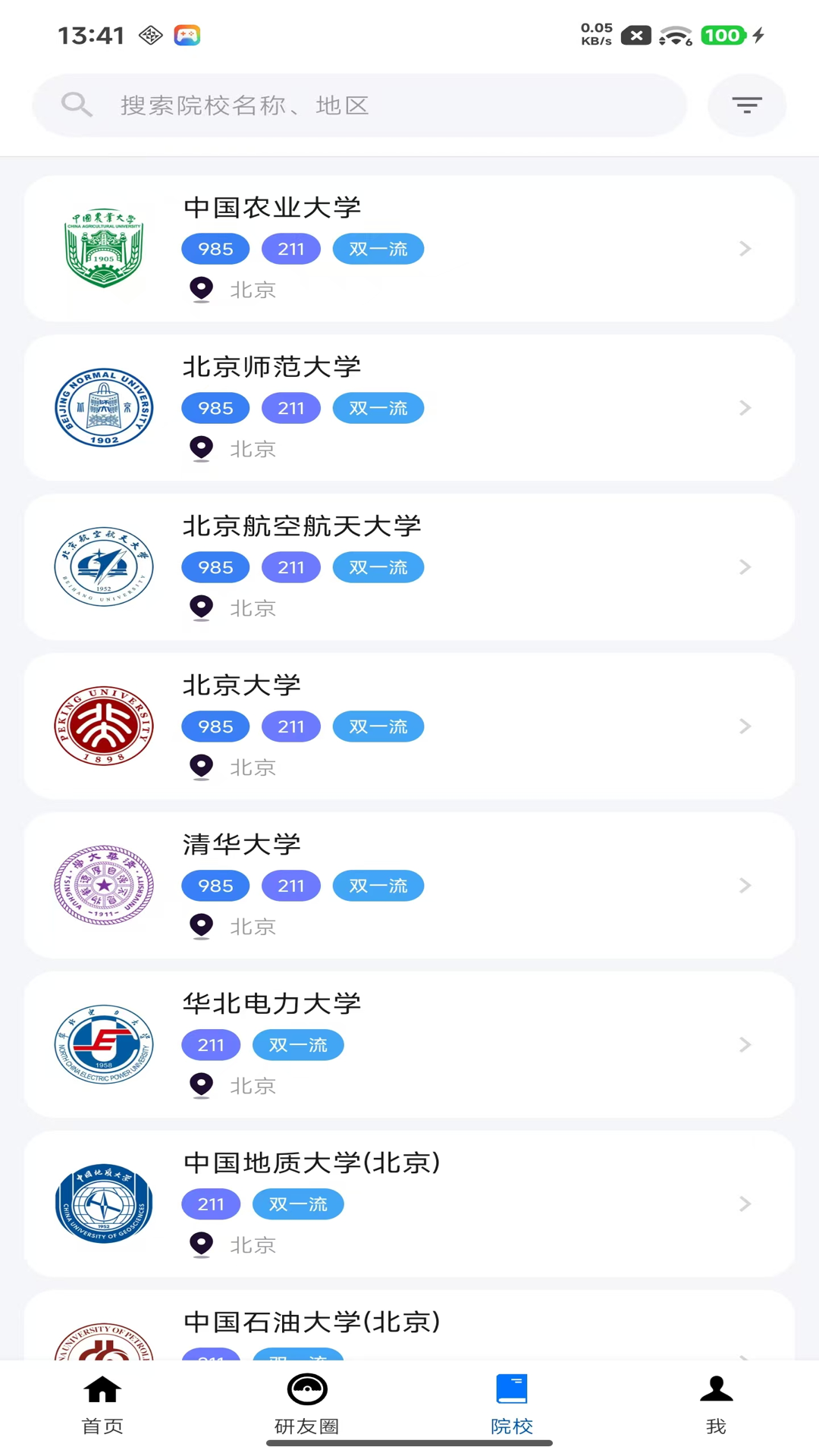Open the filter options icon

coord(746,105)
